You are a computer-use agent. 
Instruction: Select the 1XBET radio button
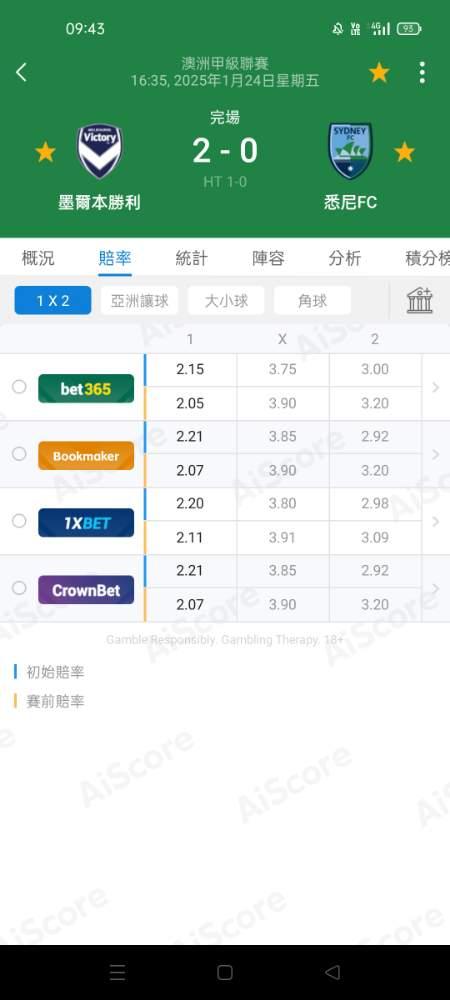coord(19,521)
